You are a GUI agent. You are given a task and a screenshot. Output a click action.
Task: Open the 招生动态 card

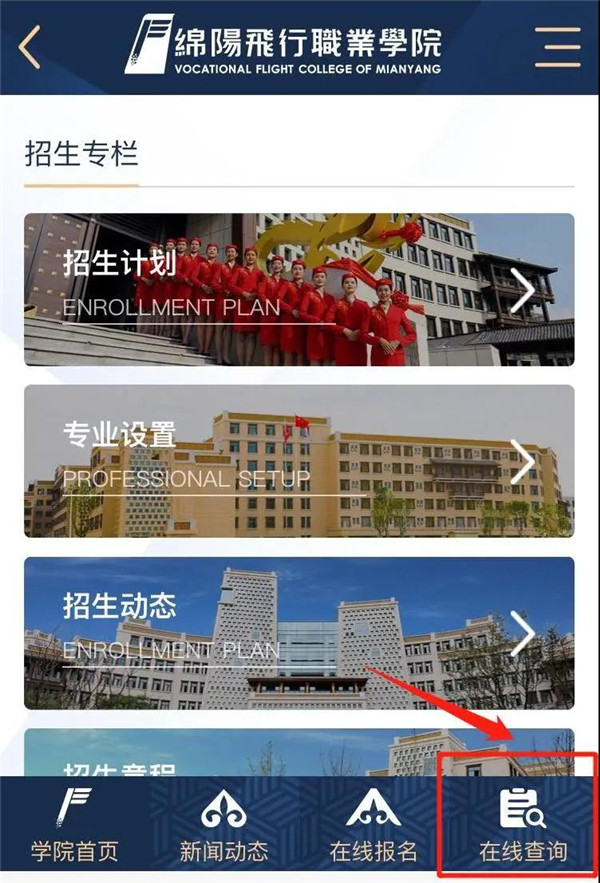pos(299,633)
